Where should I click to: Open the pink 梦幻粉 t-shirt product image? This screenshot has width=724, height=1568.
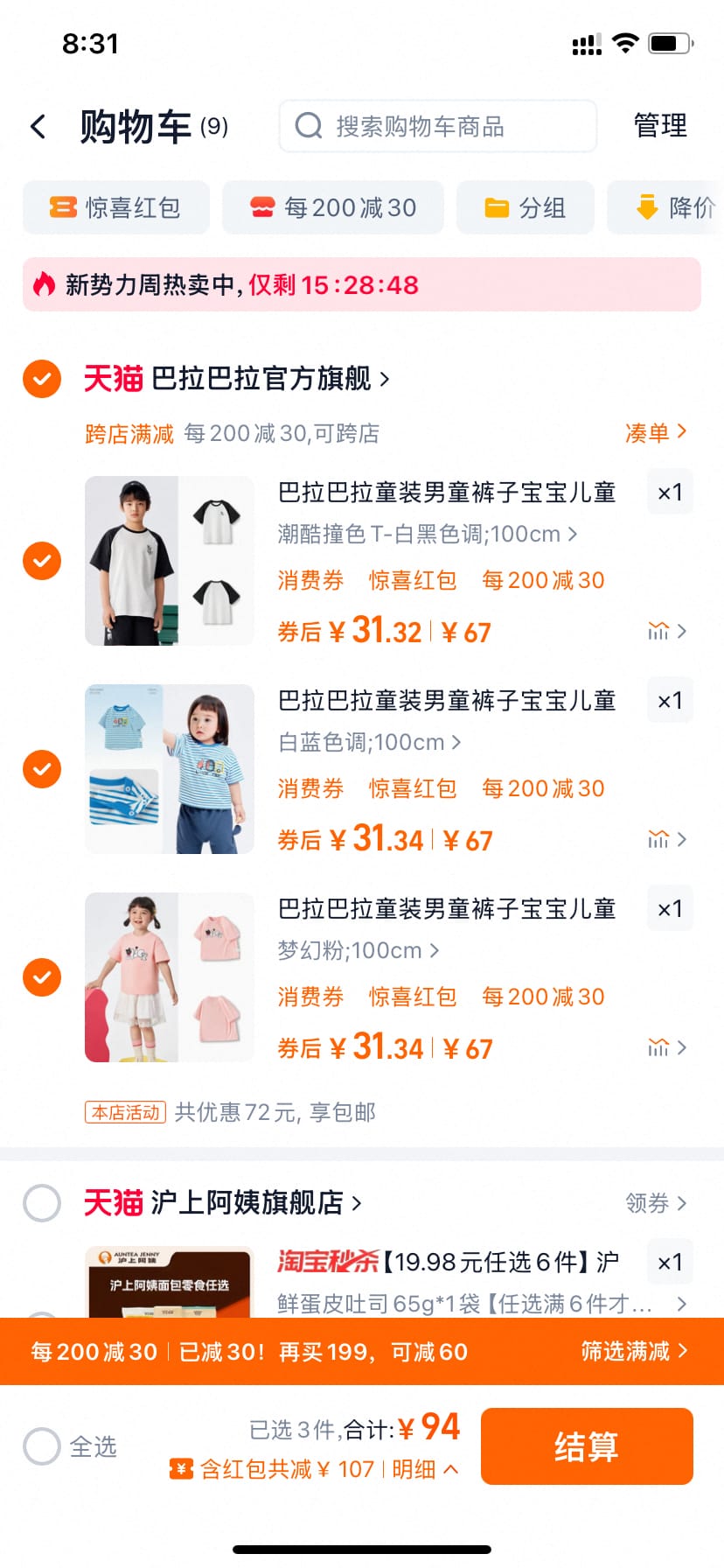point(170,977)
